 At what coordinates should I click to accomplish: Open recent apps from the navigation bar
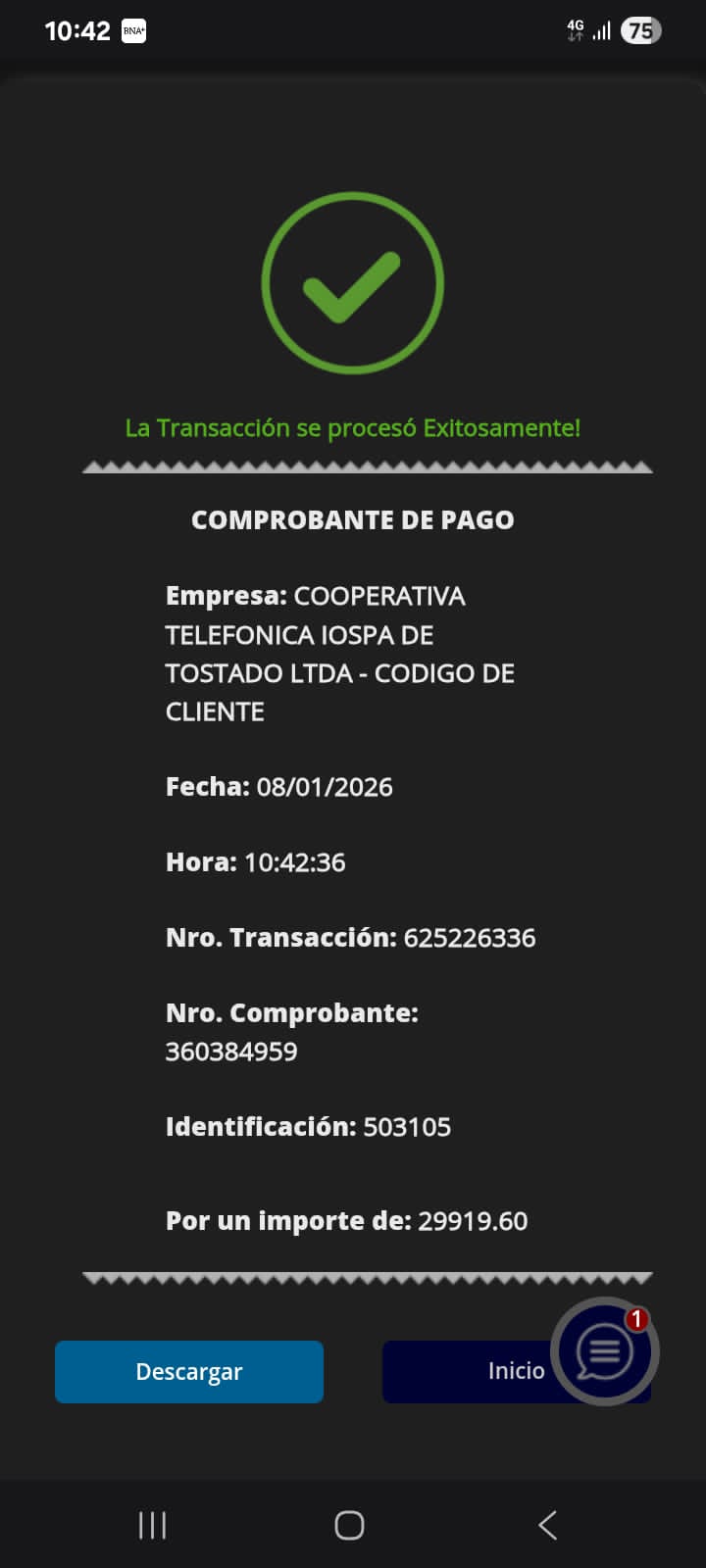click(x=152, y=1525)
